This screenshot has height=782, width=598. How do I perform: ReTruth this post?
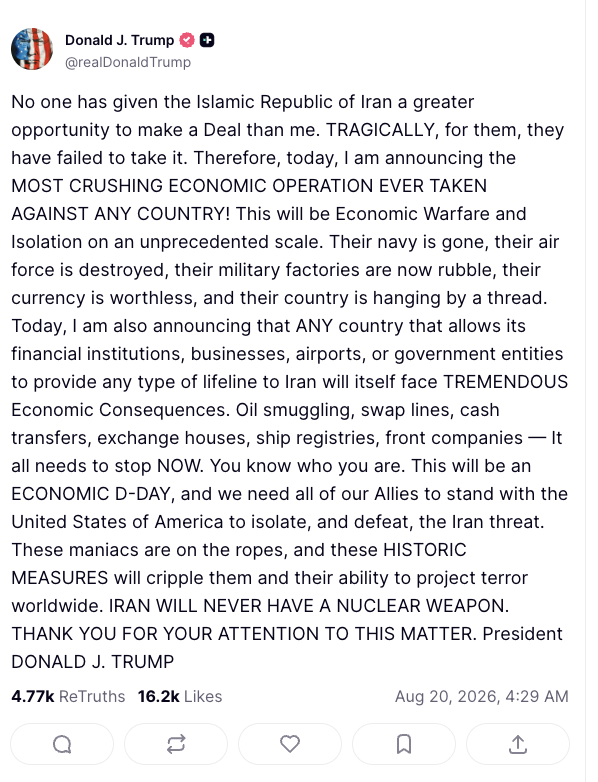pos(176,744)
